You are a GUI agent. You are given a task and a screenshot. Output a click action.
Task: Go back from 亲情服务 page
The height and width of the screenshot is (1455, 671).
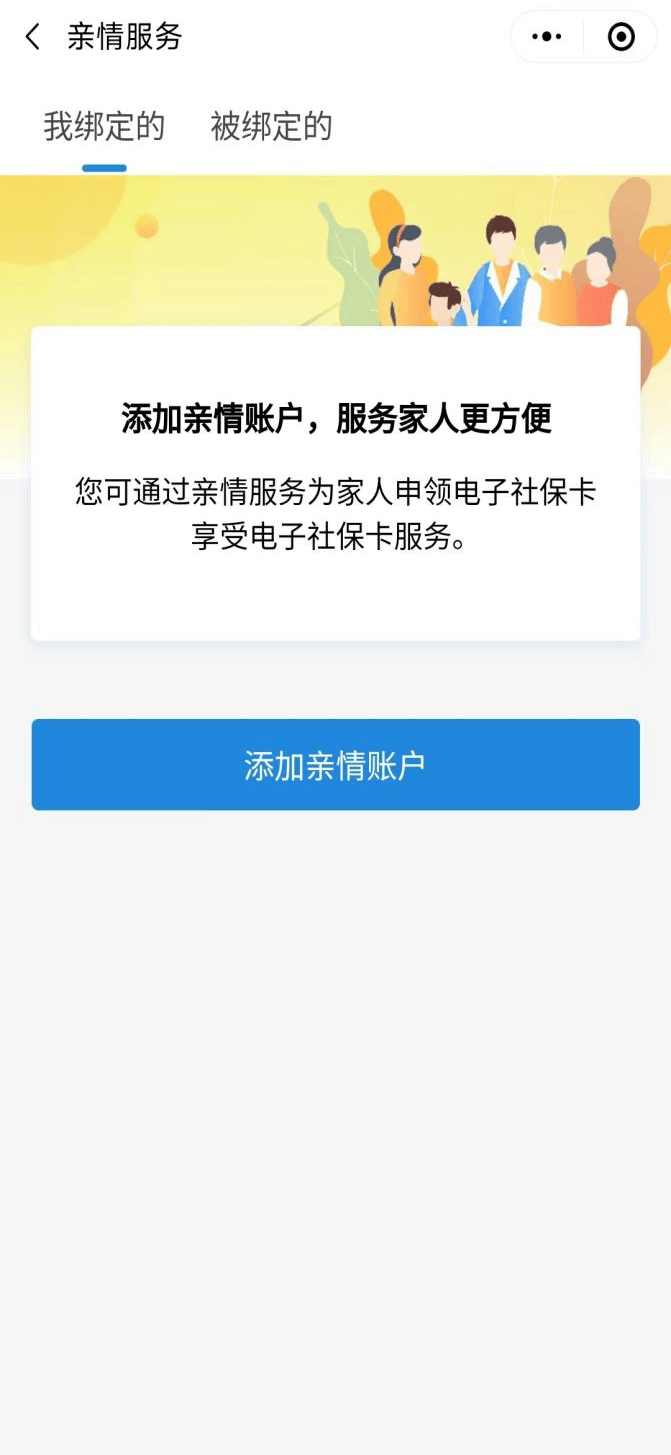click(x=33, y=38)
